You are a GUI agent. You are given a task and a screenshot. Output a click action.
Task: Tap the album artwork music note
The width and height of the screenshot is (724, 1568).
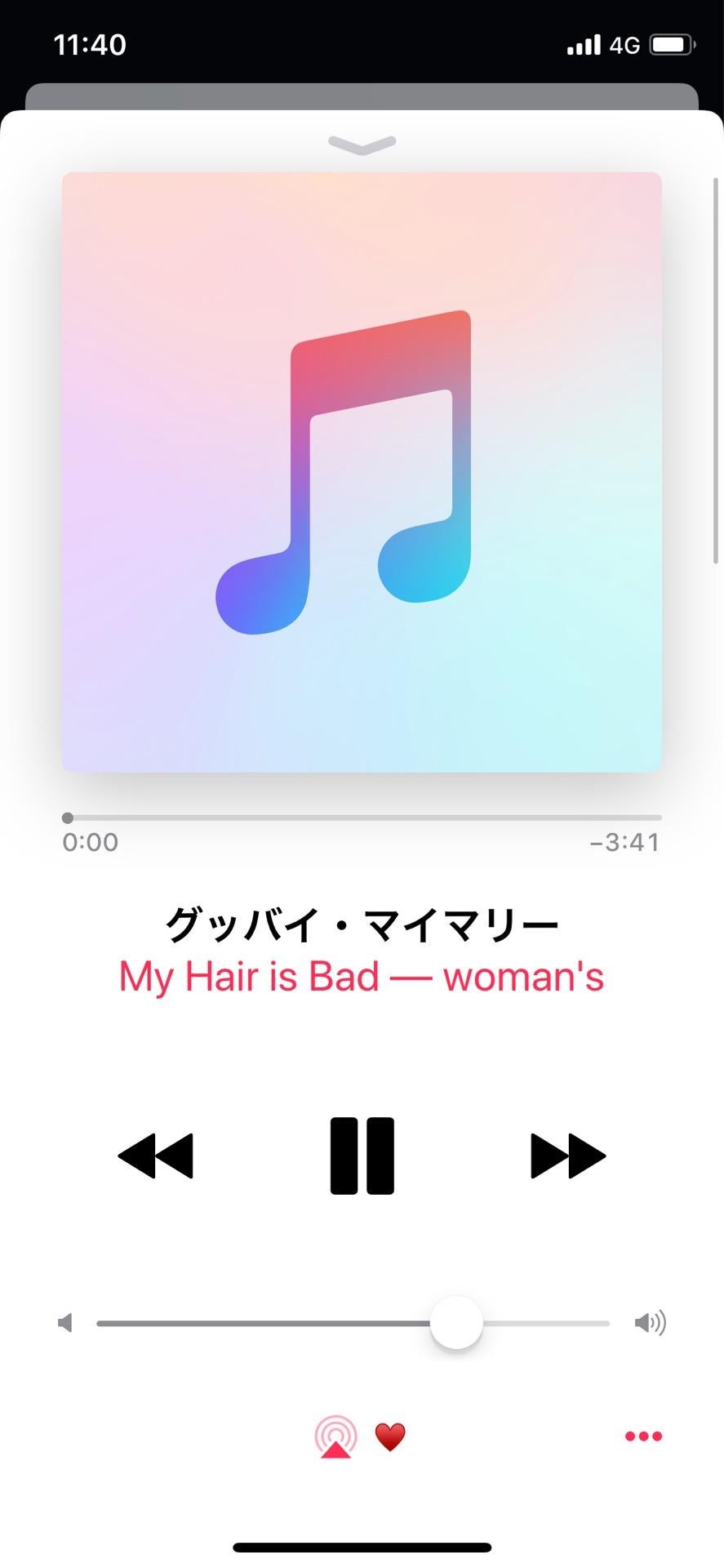point(362,471)
